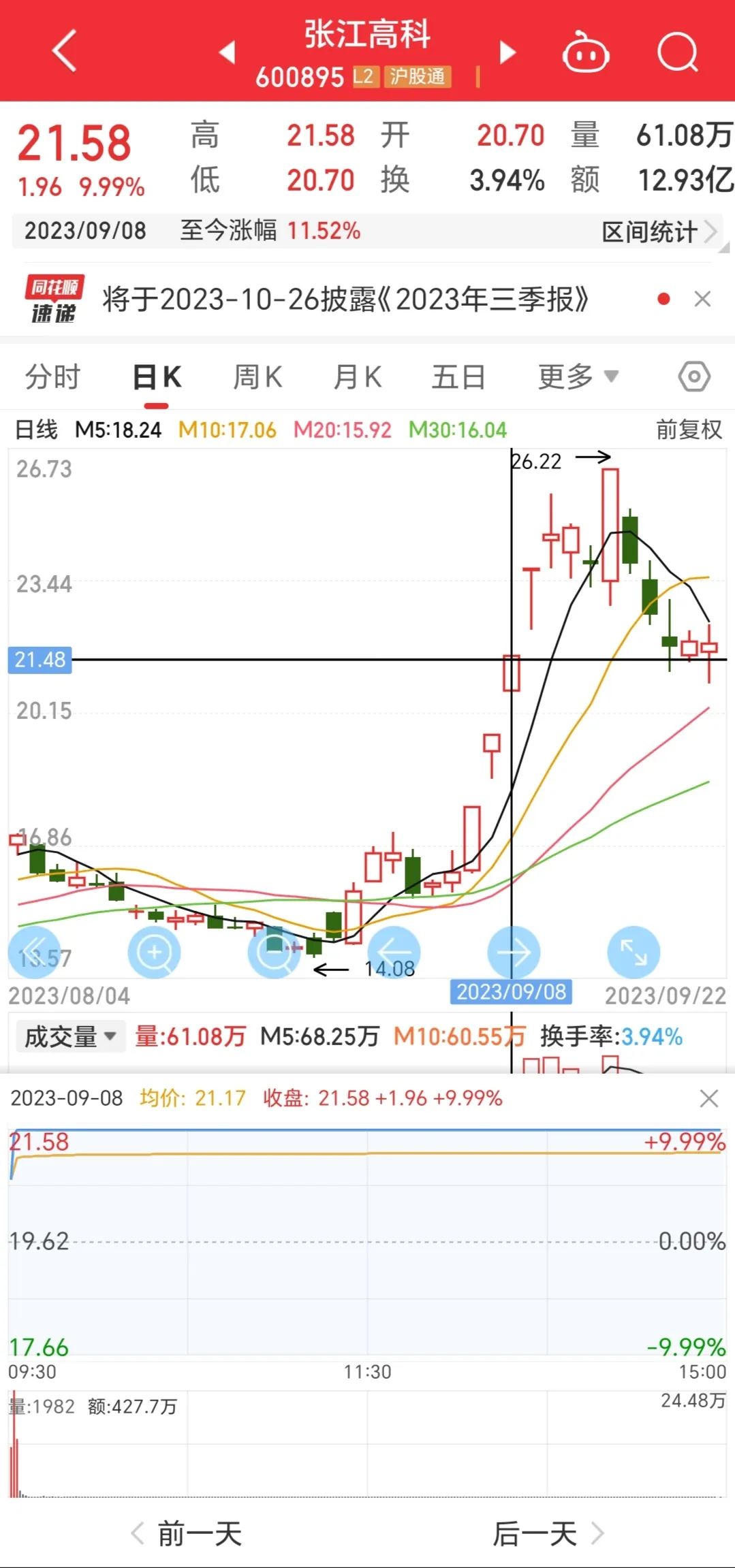Expand the 更多 chart period dropdown
This screenshot has width=735, height=1568.
pyautogui.click(x=578, y=377)
